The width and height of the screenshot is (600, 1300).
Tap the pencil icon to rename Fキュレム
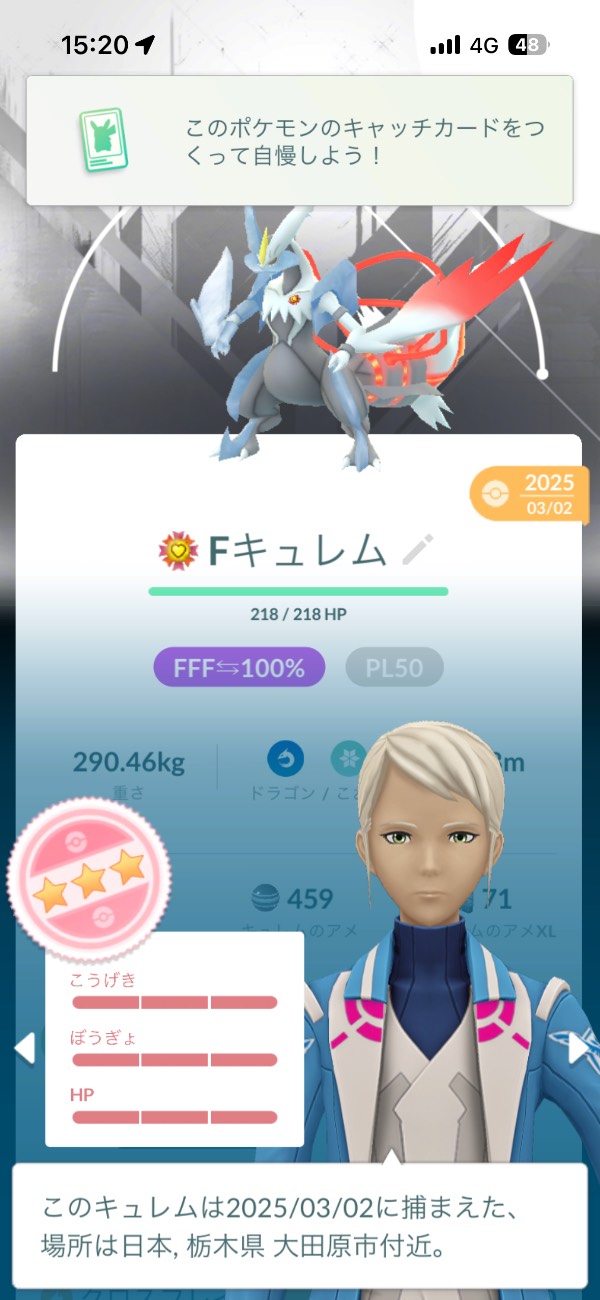tap(417, 550)
